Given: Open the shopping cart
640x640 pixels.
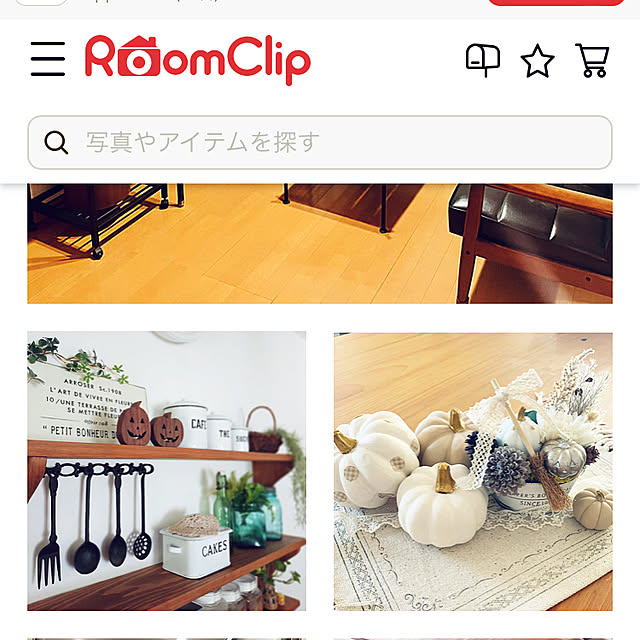Looking at the screenshot, I should pyautogui.click(x=593, y=61).
